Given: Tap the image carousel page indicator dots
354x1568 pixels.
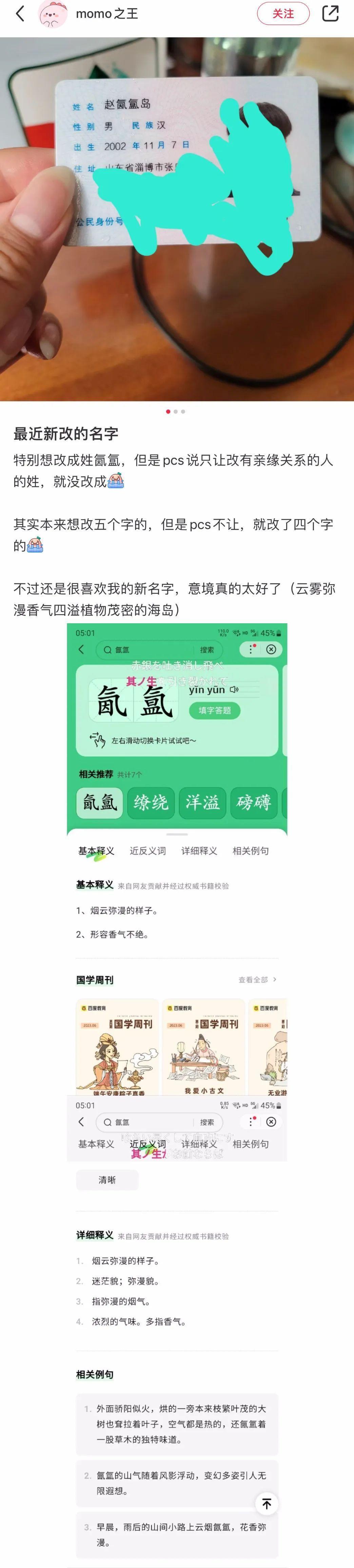Looking at the screenshot, I should tap(176, 411).
